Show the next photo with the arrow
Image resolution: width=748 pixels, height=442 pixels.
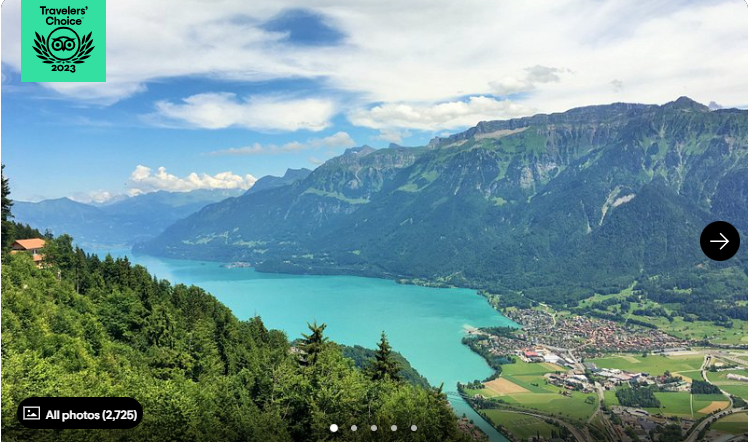pos(719,241)
